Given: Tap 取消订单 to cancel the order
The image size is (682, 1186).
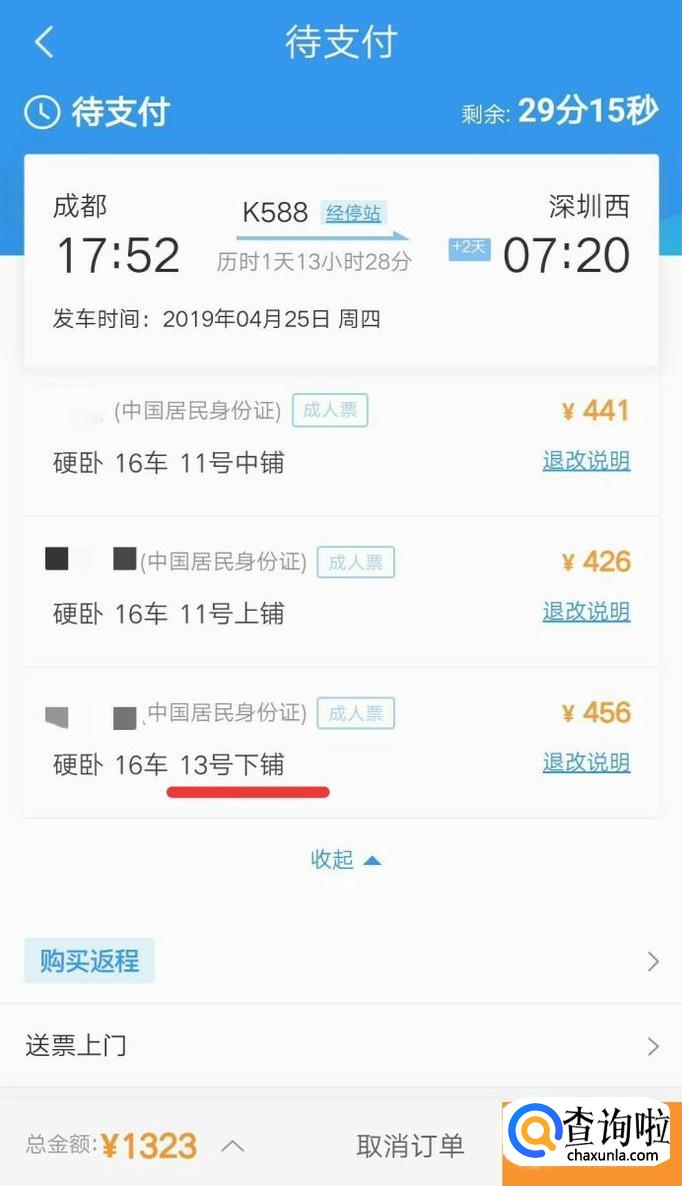Looking at the screenshot, I should coord(410,1146).
